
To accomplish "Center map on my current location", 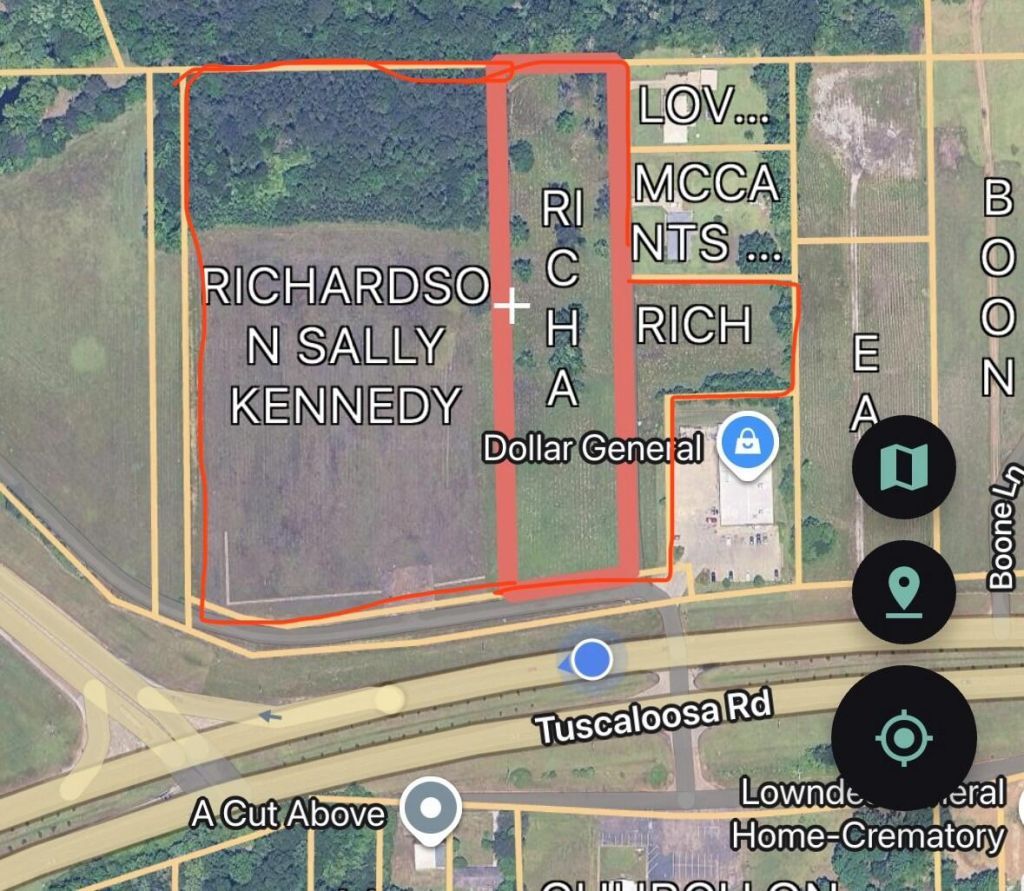I will pos(903,738).
